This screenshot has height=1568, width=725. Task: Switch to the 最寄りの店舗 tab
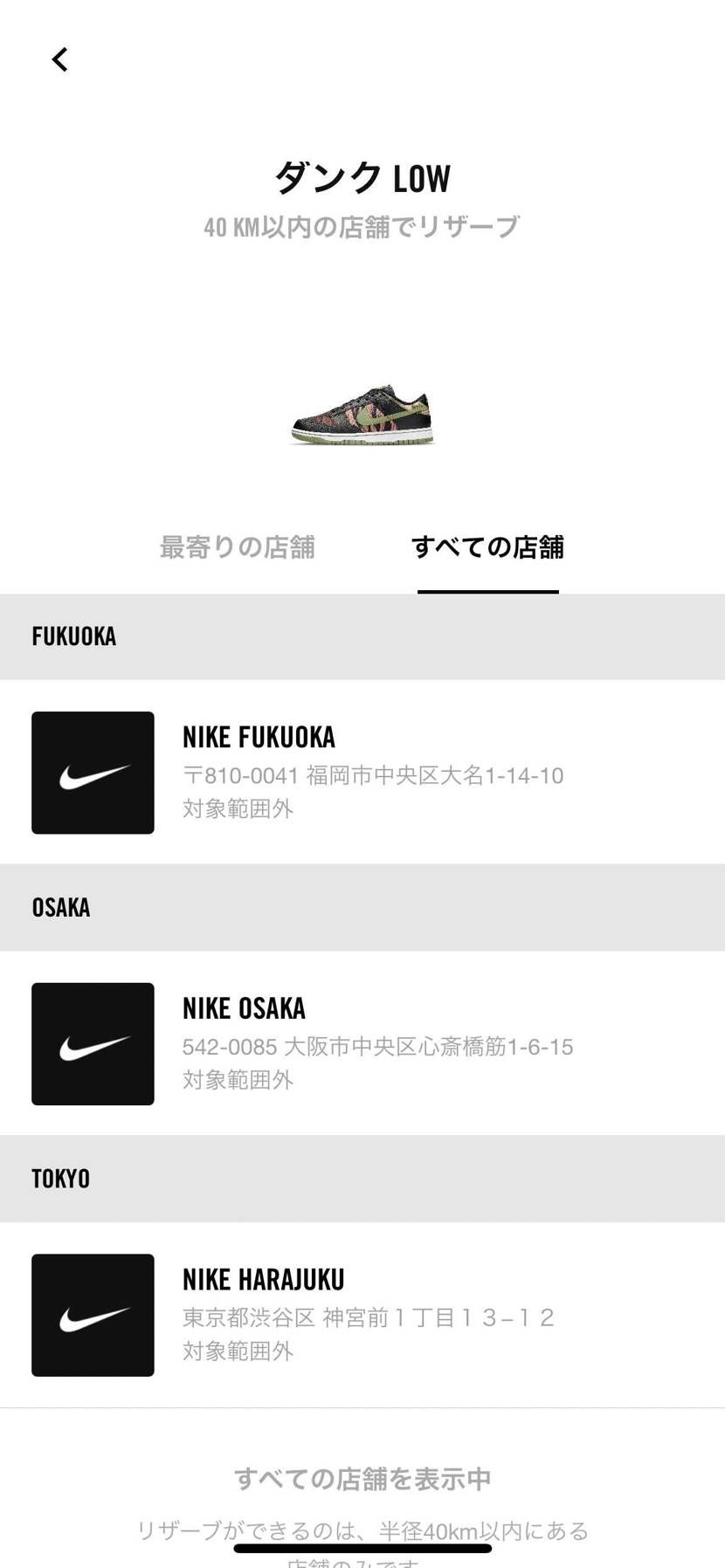[238, 548]
